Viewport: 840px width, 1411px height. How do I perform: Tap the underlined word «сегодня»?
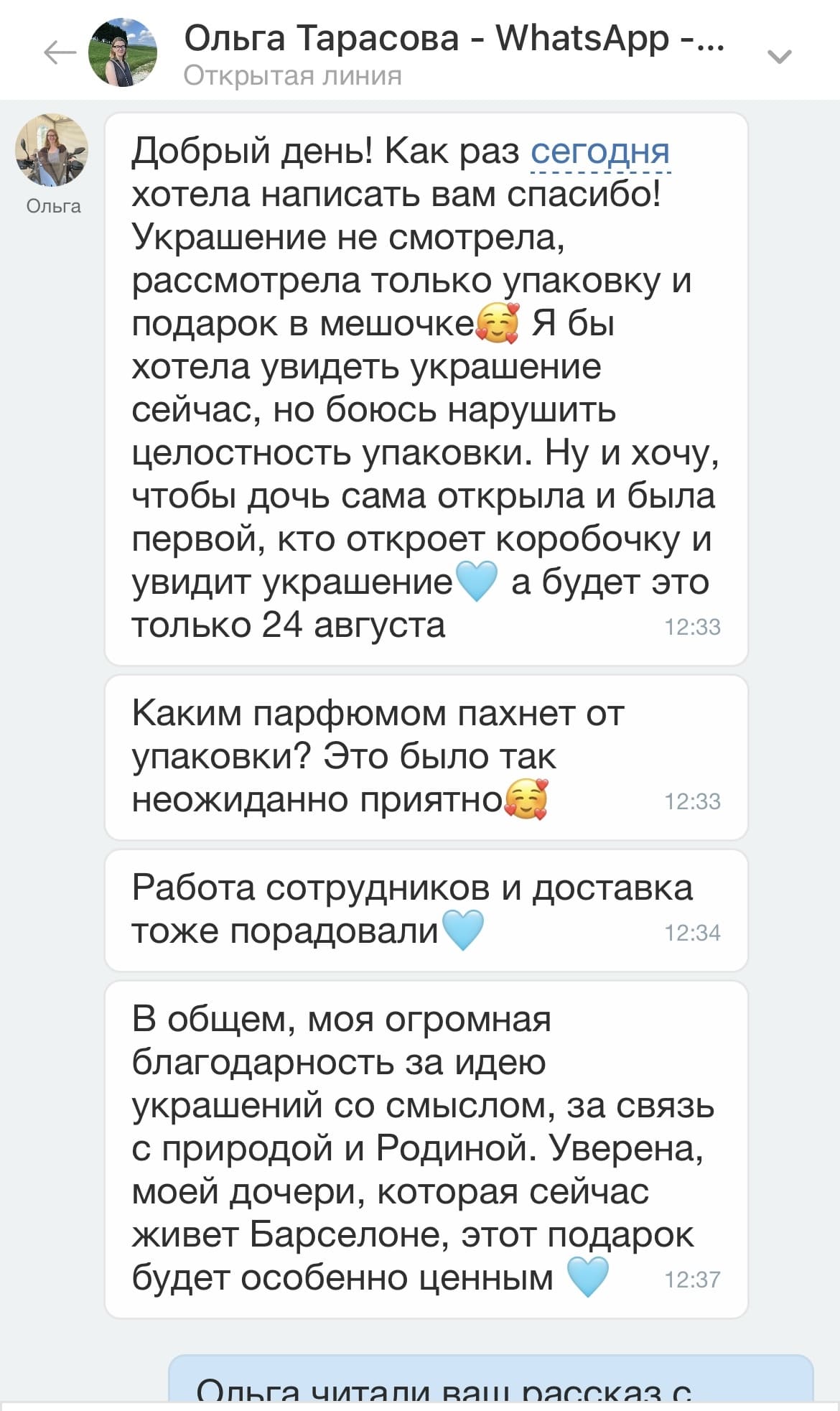[x=599, y=152]
